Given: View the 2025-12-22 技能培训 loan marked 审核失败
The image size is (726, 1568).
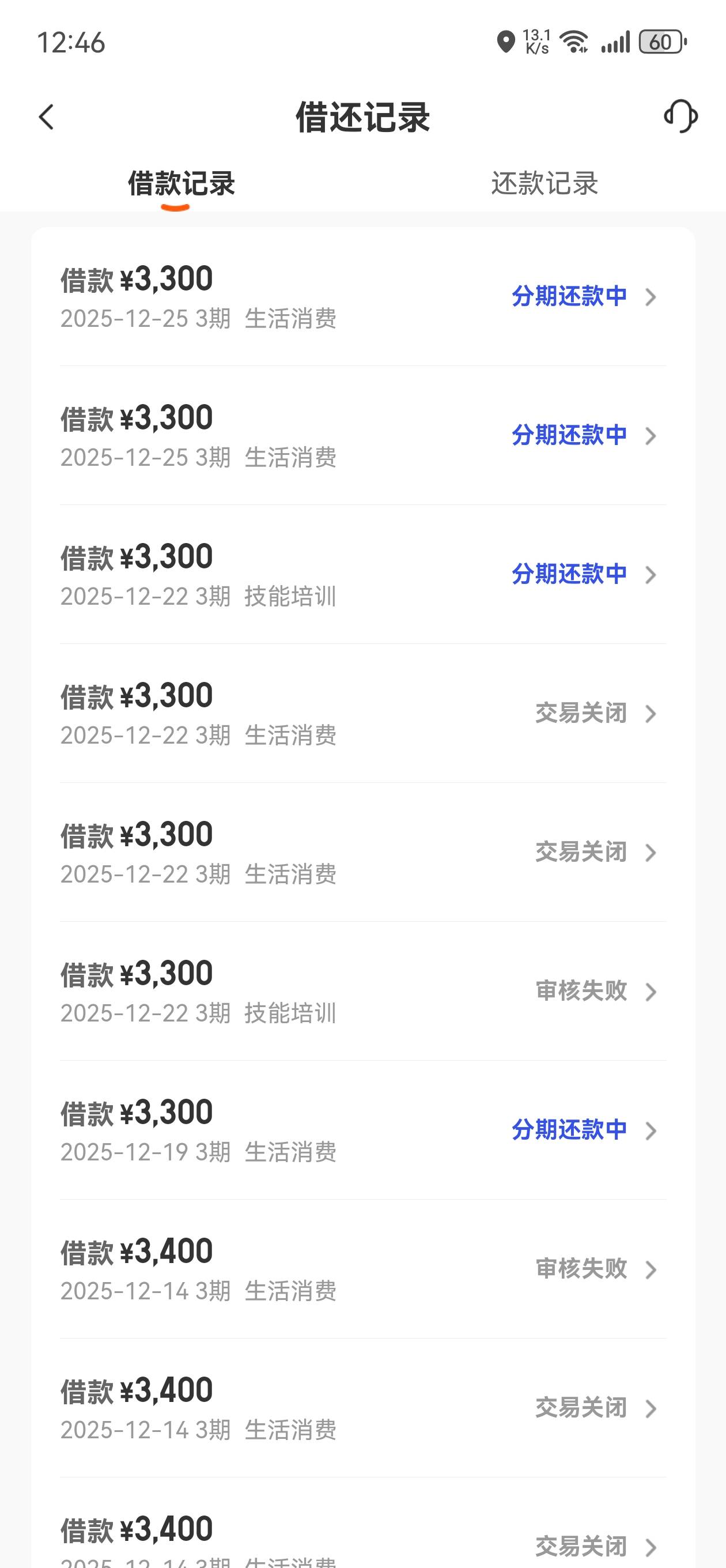Looking at the screenshot, I should (362, 991).
